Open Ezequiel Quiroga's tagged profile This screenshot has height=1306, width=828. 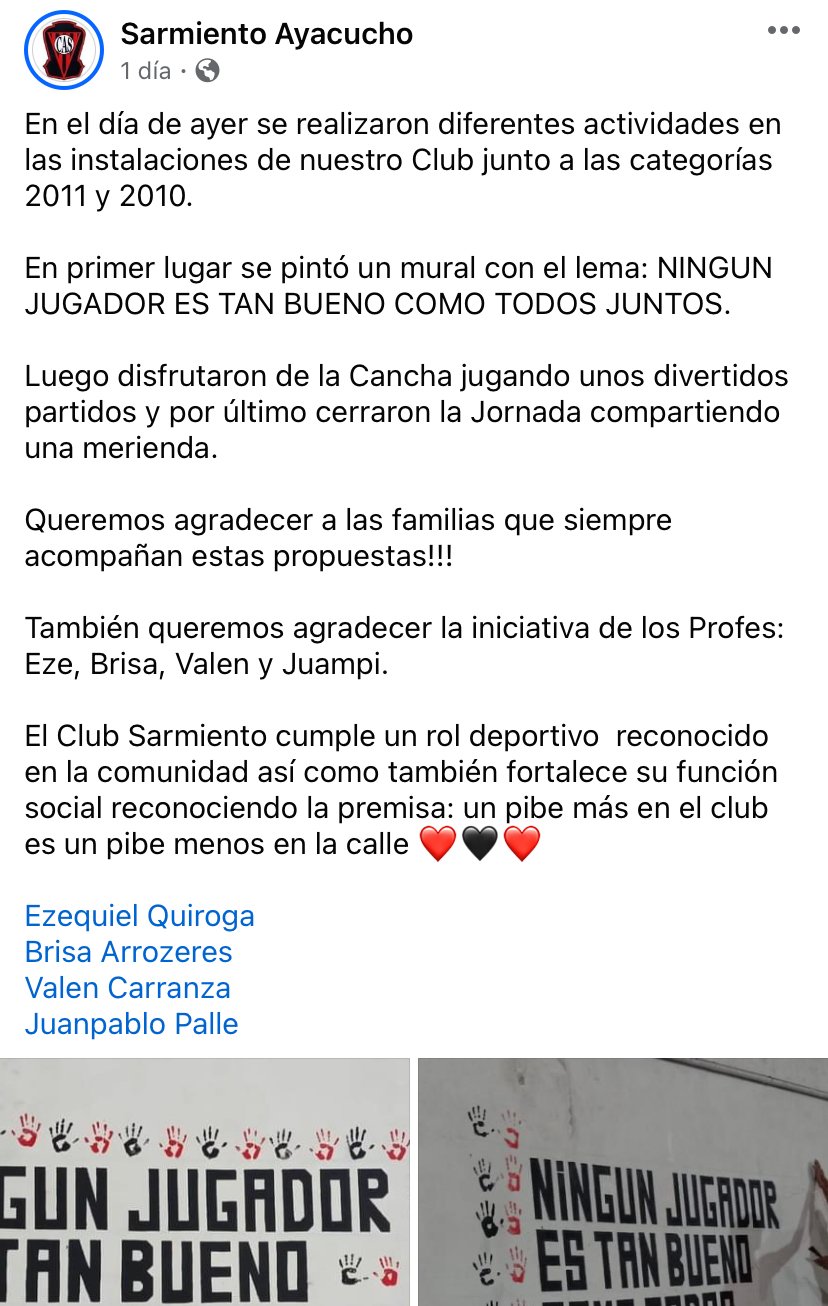tap(140, 916)
